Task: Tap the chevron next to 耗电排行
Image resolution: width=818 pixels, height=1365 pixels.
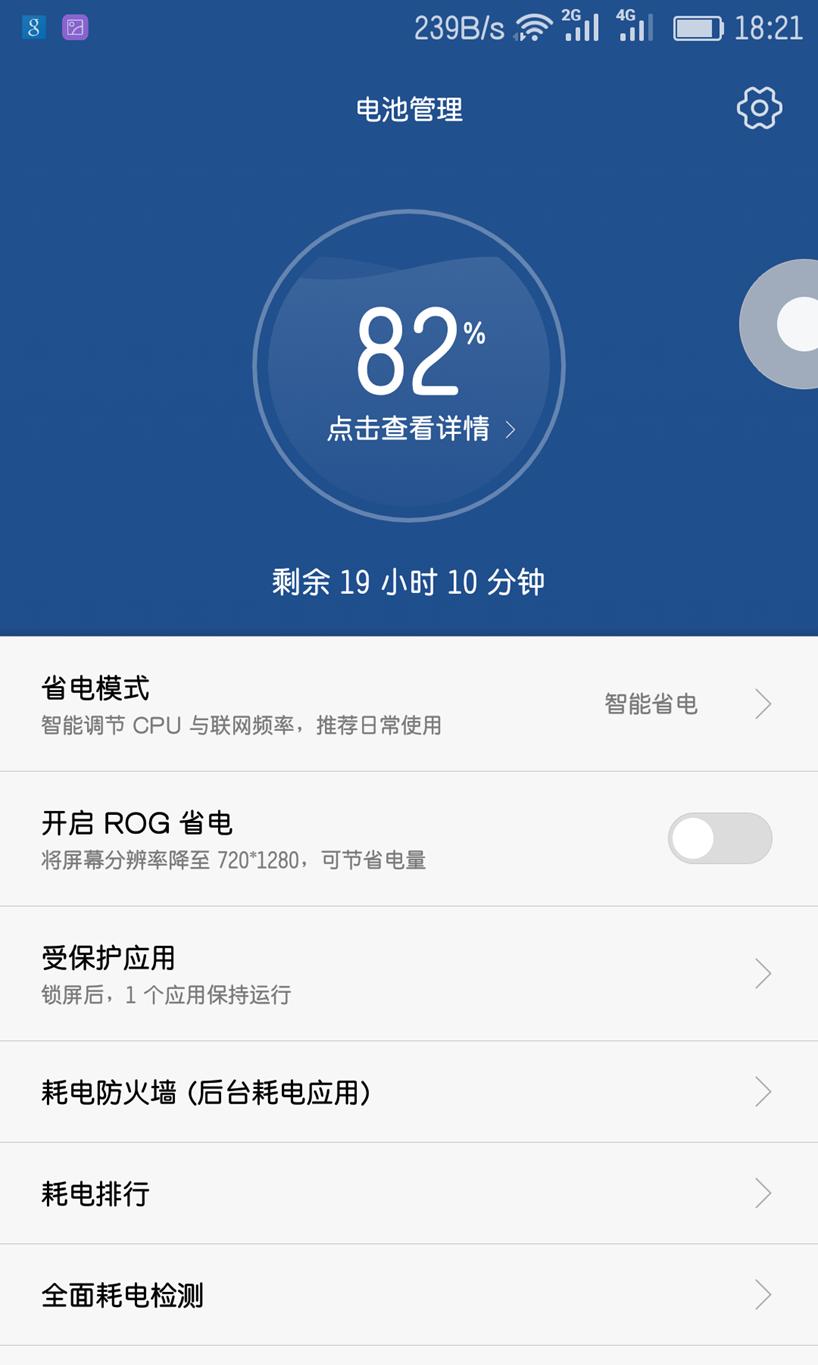Action: (761, 1194)
